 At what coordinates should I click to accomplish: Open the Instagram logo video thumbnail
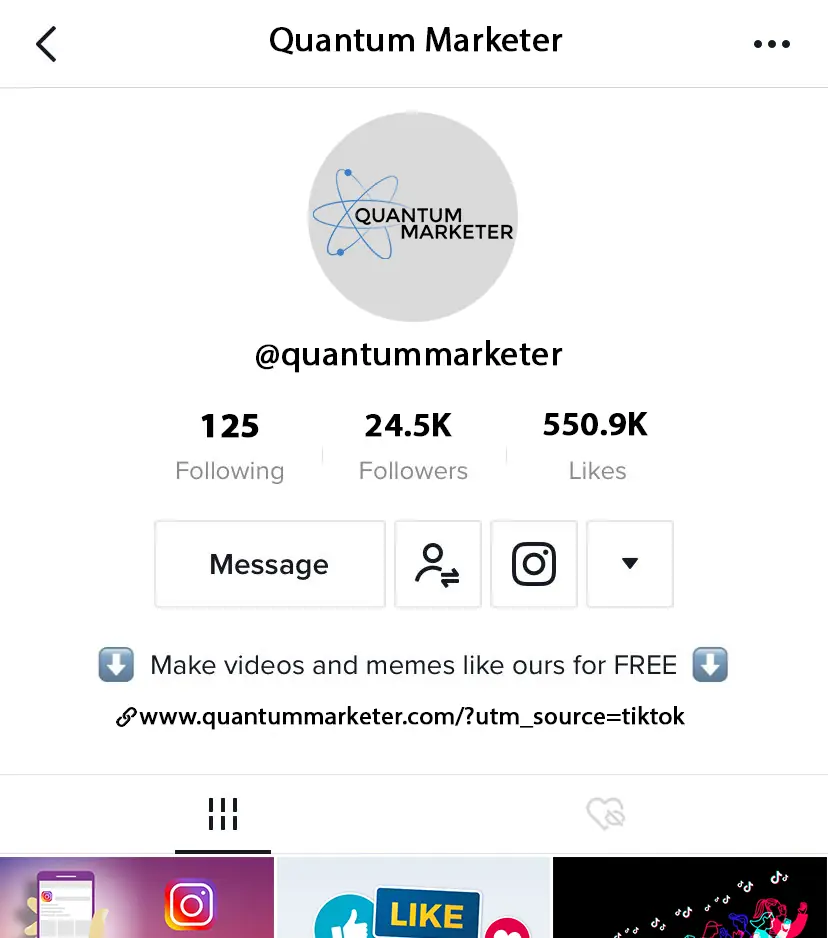tap(137, 898)
